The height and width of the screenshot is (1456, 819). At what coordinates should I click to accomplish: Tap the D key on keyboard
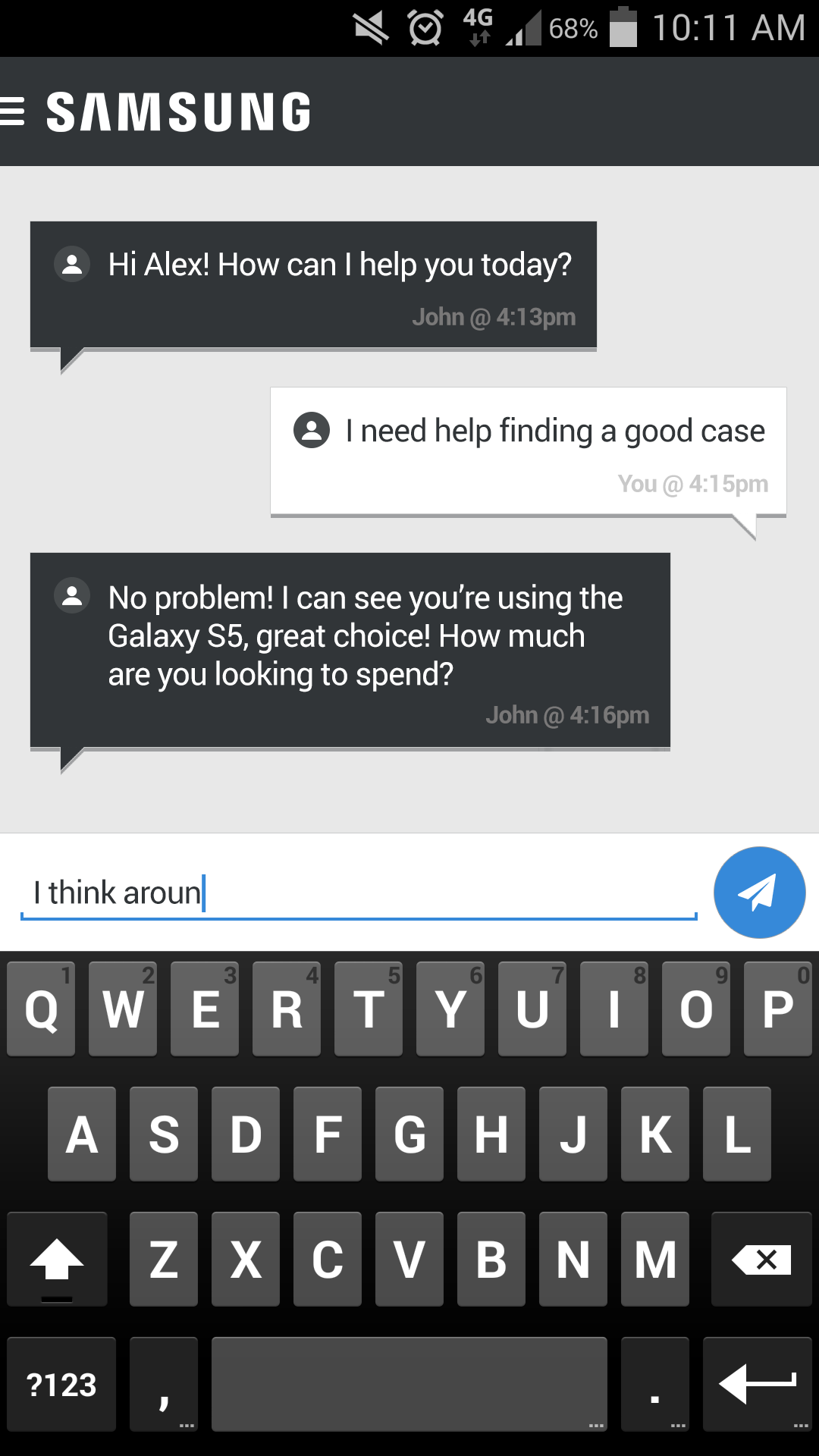coord(246,1134)
